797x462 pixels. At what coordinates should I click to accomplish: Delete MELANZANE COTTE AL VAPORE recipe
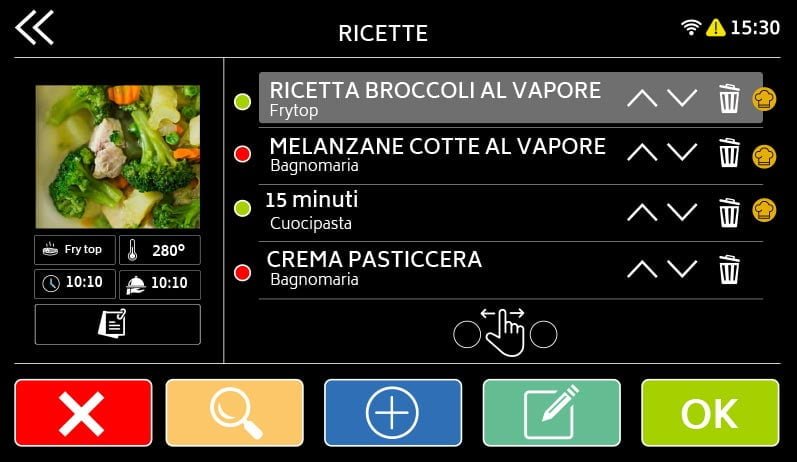(729, 154)
